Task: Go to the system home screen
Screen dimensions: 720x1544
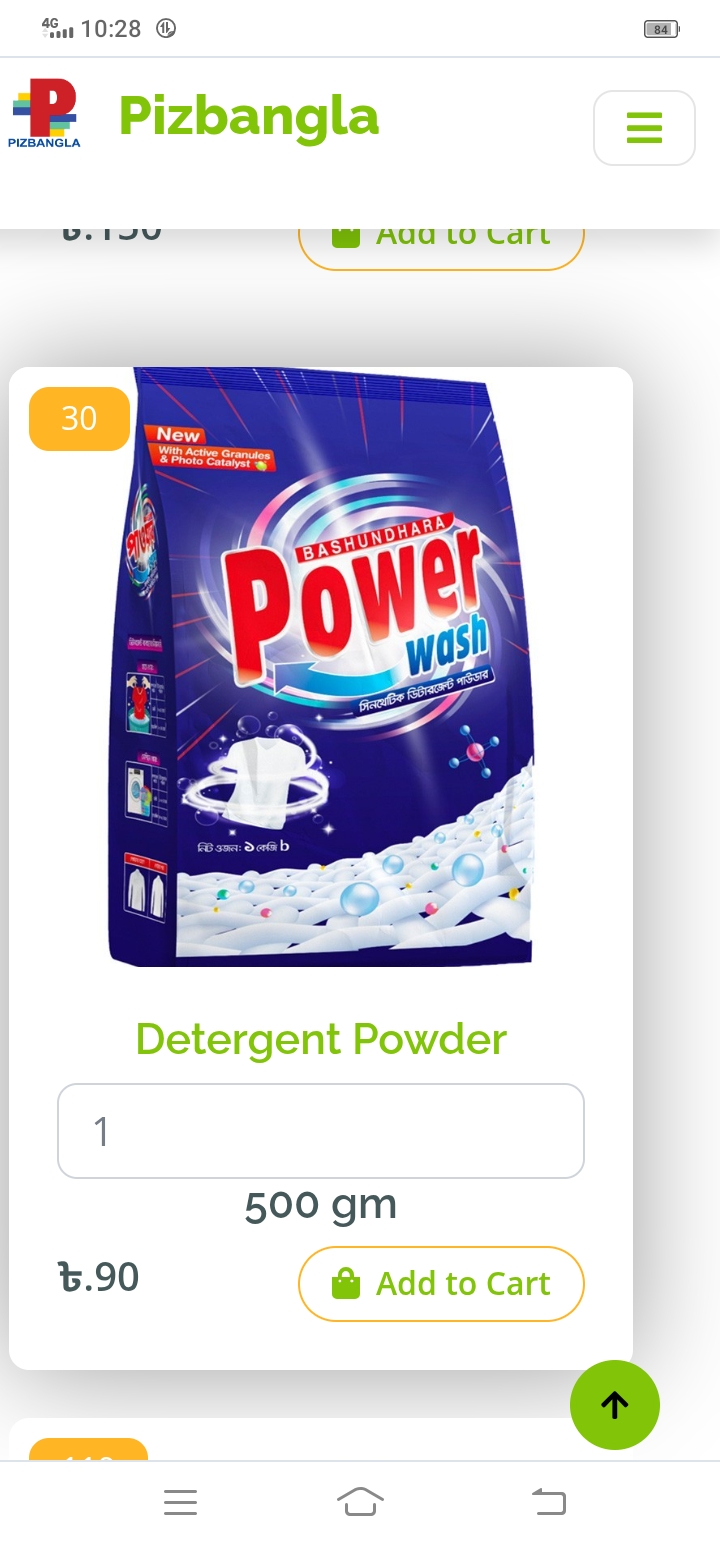Action: coord(360,1502)
